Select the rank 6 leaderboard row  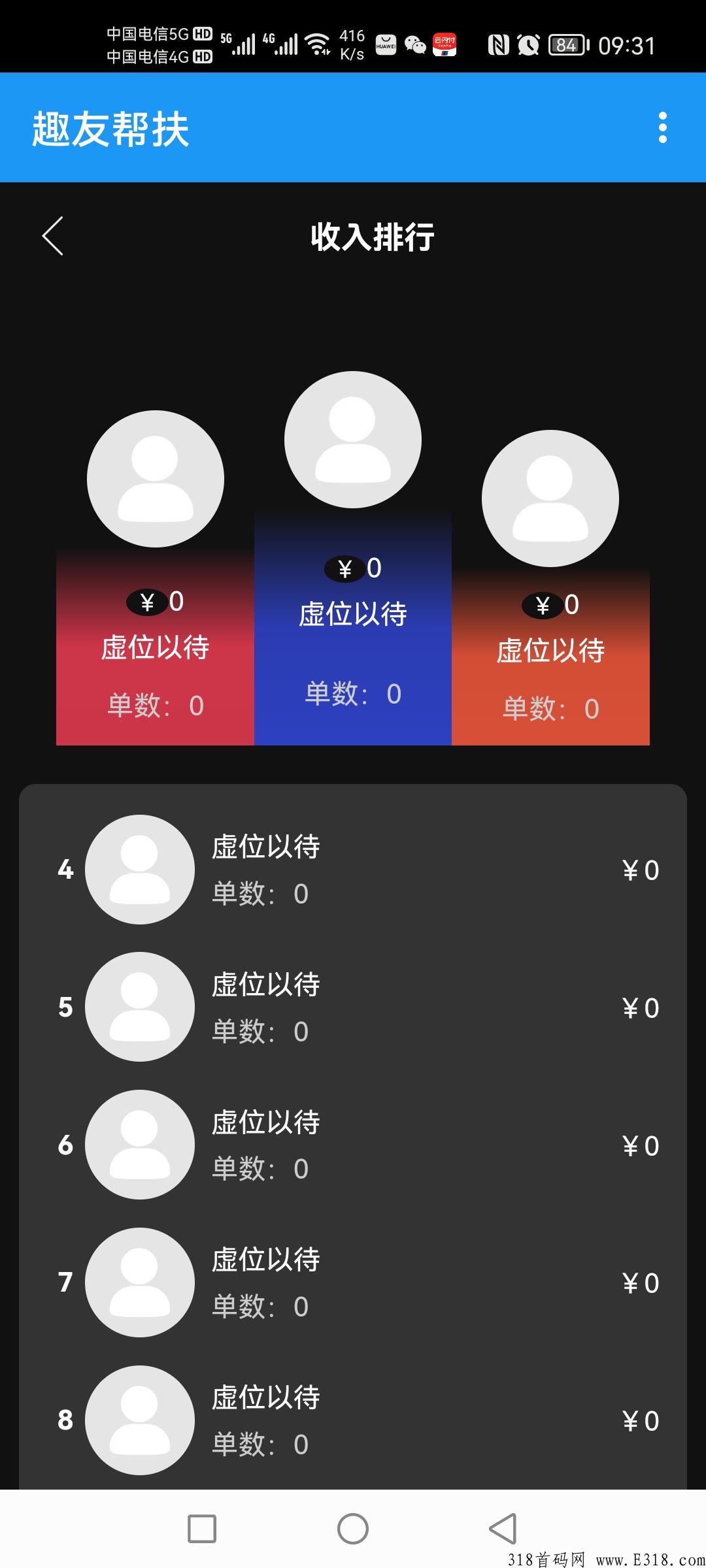coord(353,1145)
